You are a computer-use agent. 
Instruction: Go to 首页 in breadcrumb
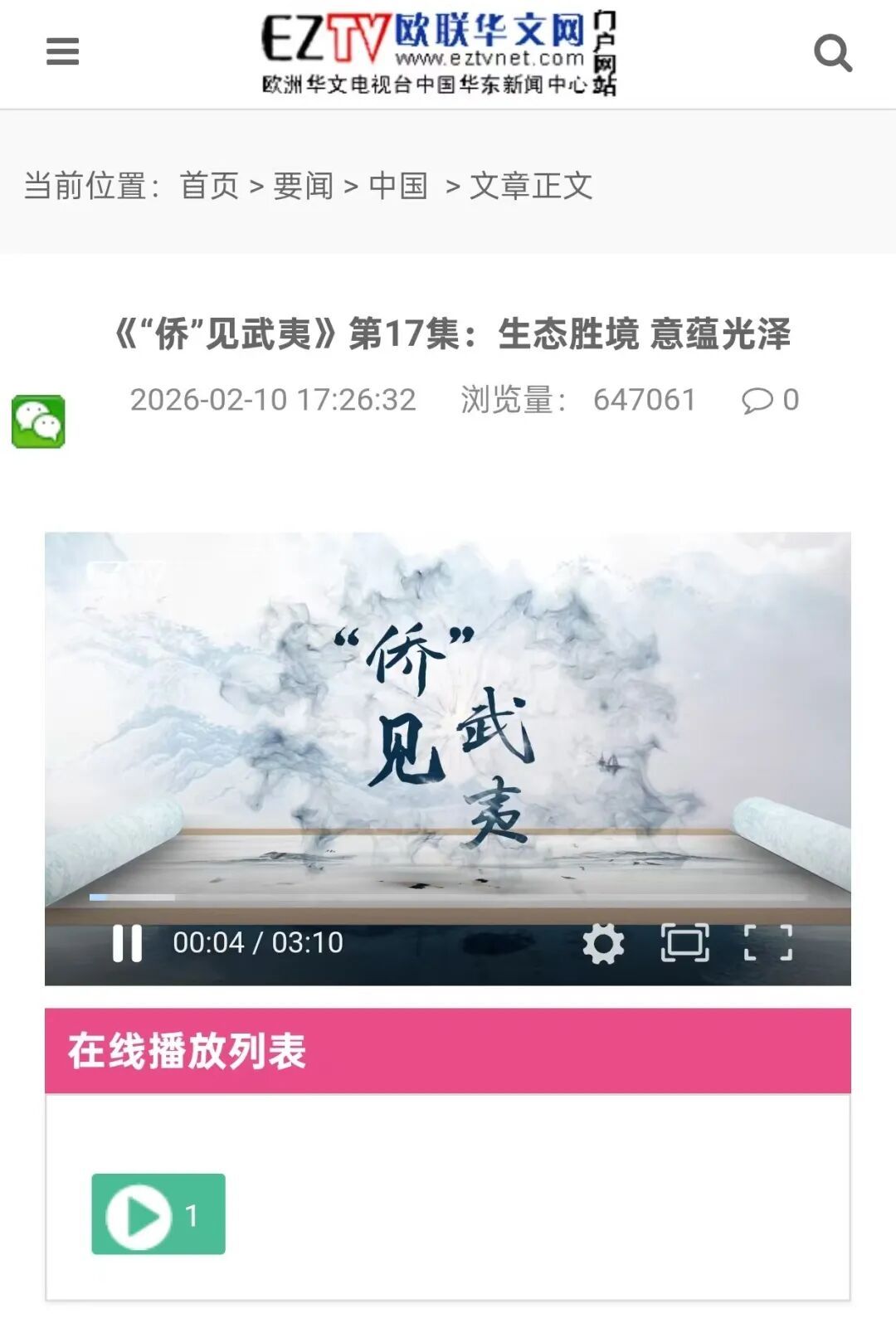(209, 186)
